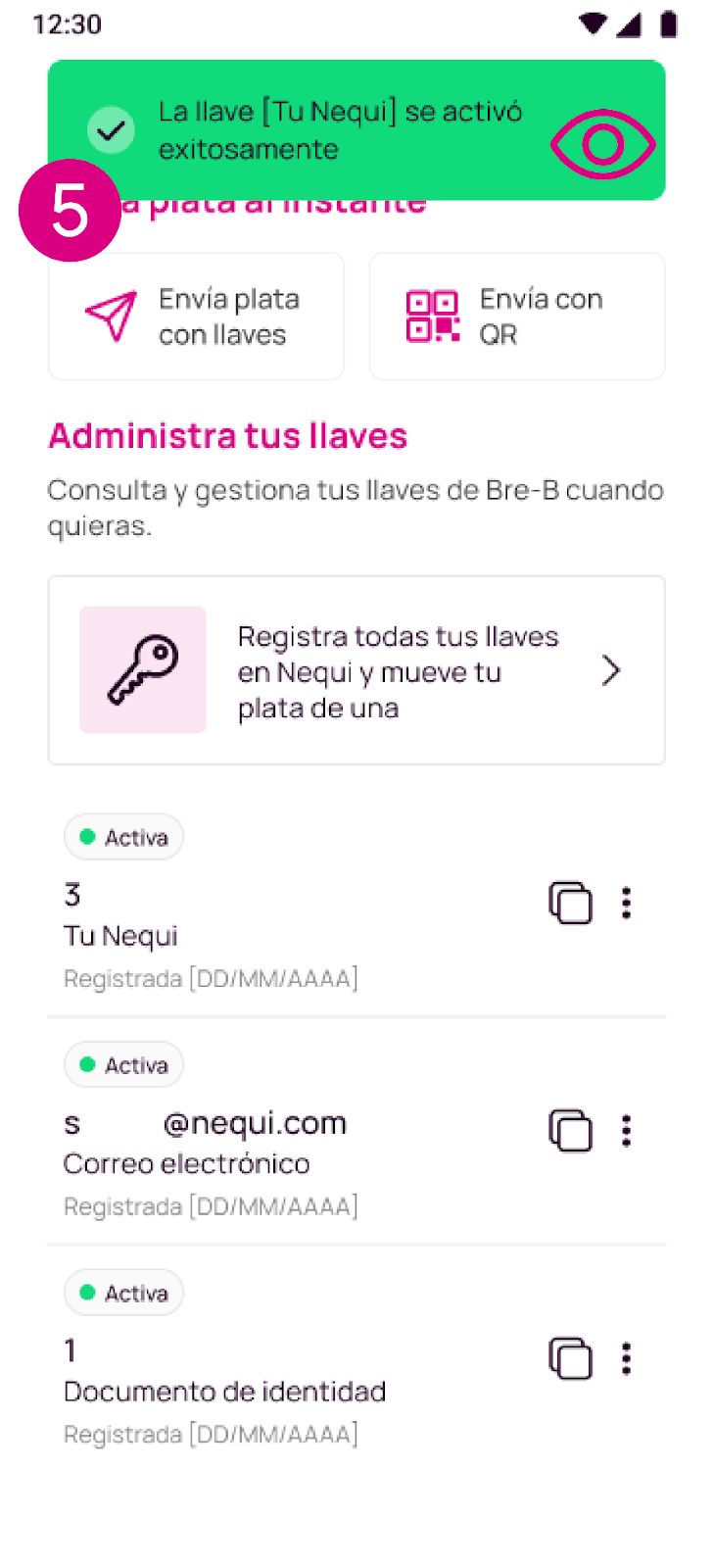Viewport: 714px width, 1568px height.
Task: Select the Administra tus llaves section heading
Action: tap(227, 436)
